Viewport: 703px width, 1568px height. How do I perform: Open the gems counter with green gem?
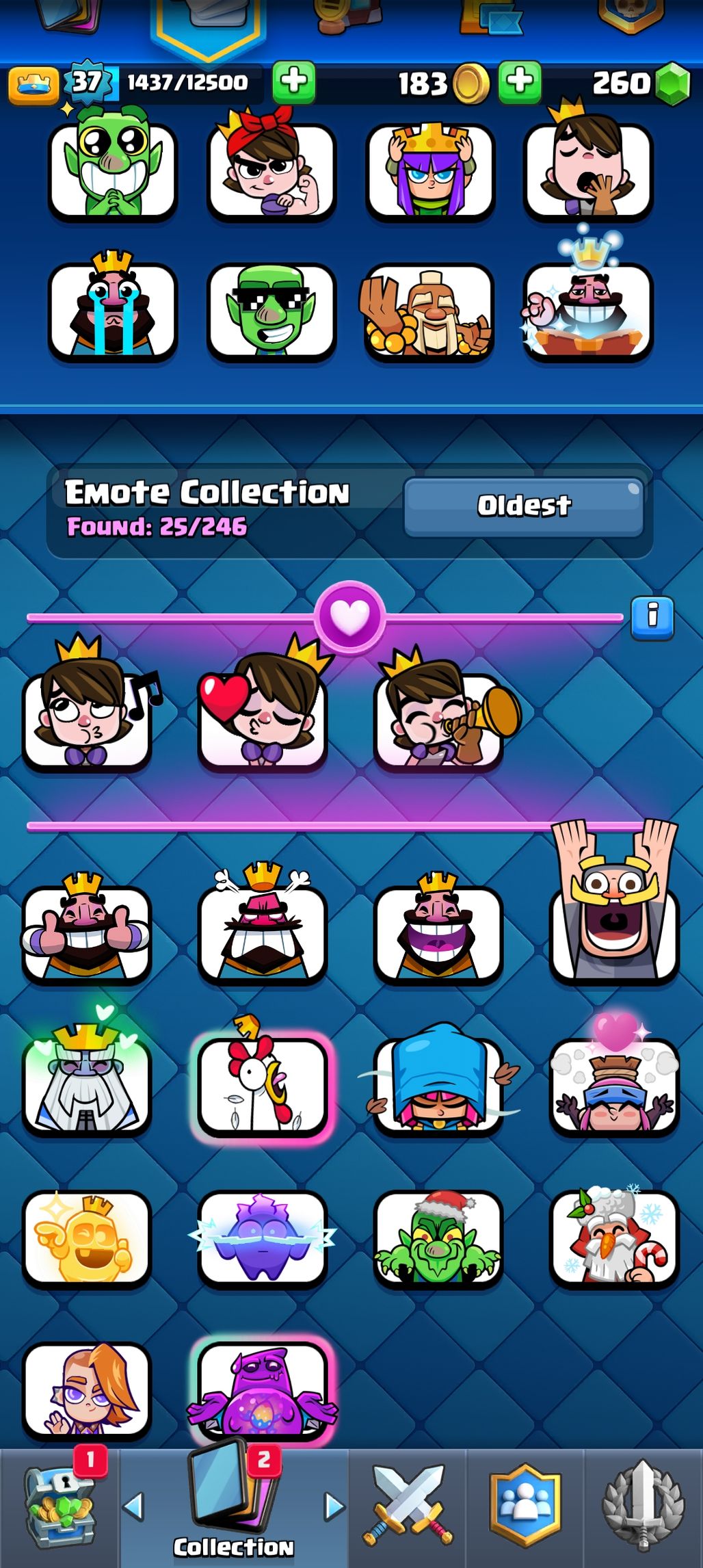[x=639, y=83]
